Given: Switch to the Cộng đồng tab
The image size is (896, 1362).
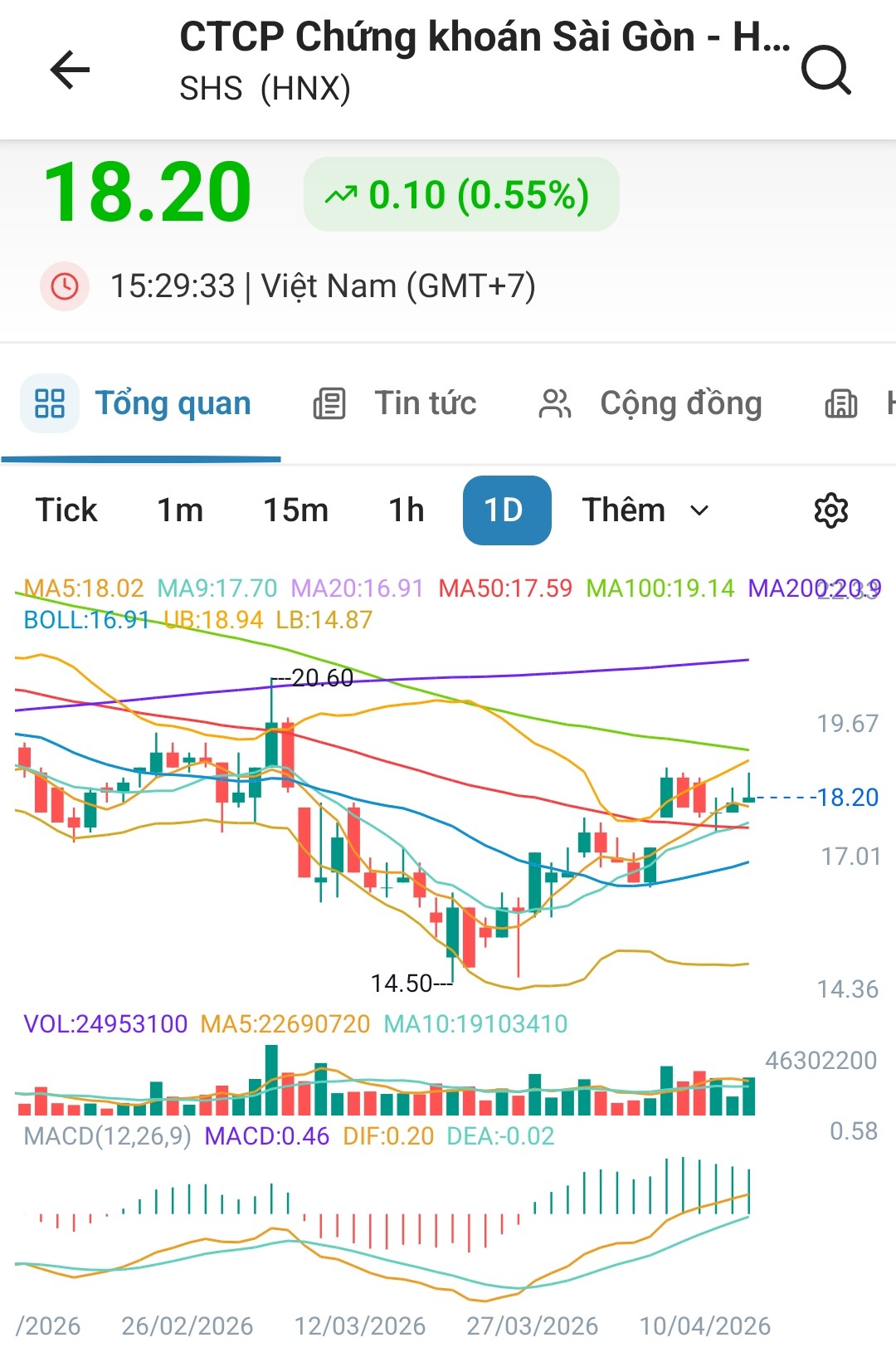Looking at the screenshot, I should coord(650,403).
